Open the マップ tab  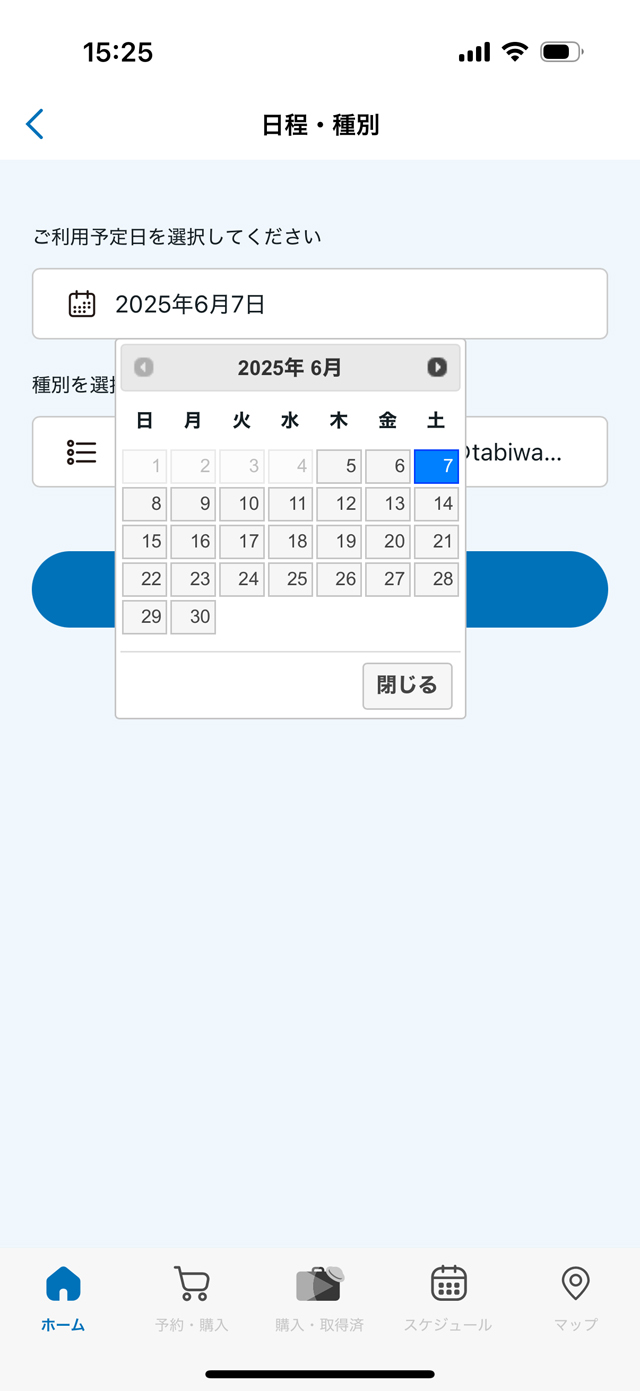tap(576, 1298)
